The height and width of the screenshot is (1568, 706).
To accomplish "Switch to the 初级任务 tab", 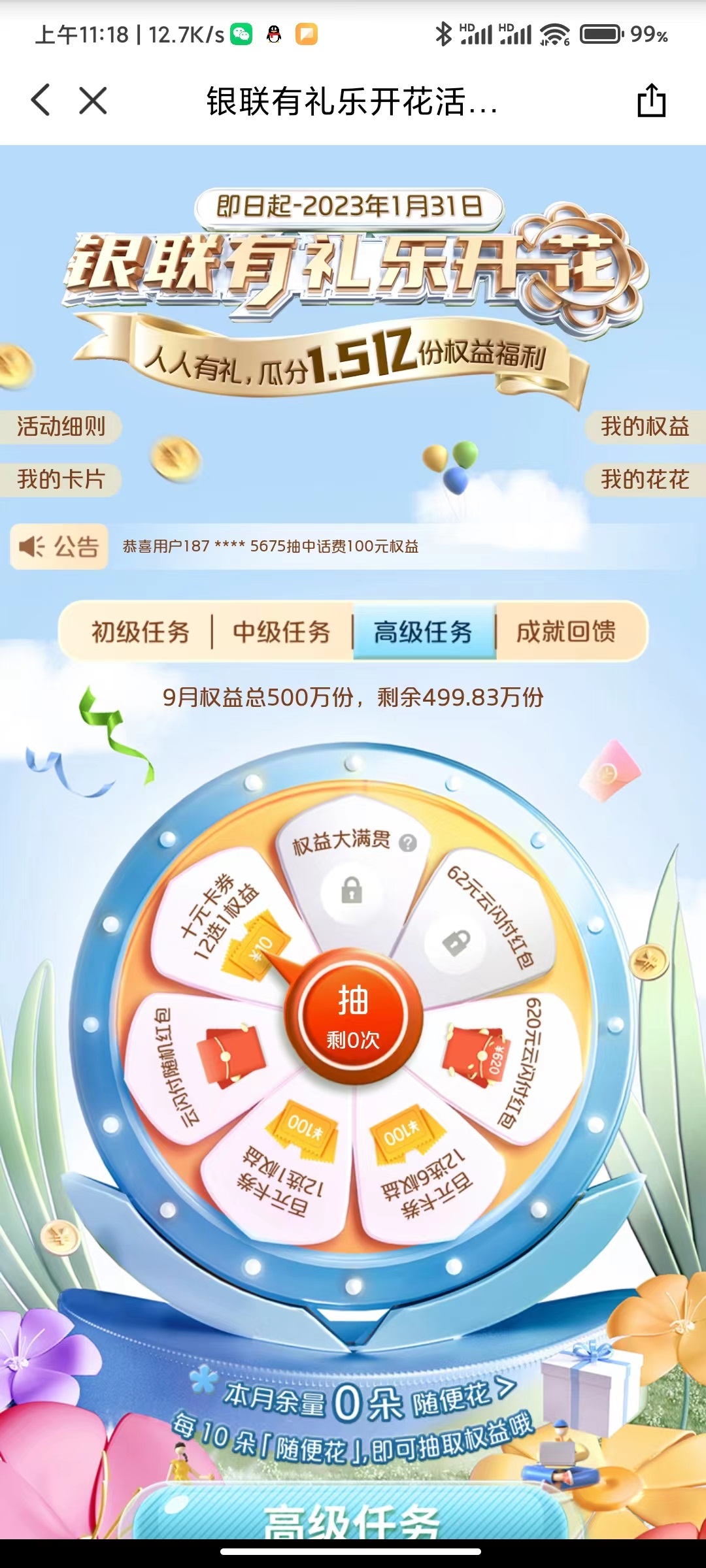I will [x=140, y=632].
